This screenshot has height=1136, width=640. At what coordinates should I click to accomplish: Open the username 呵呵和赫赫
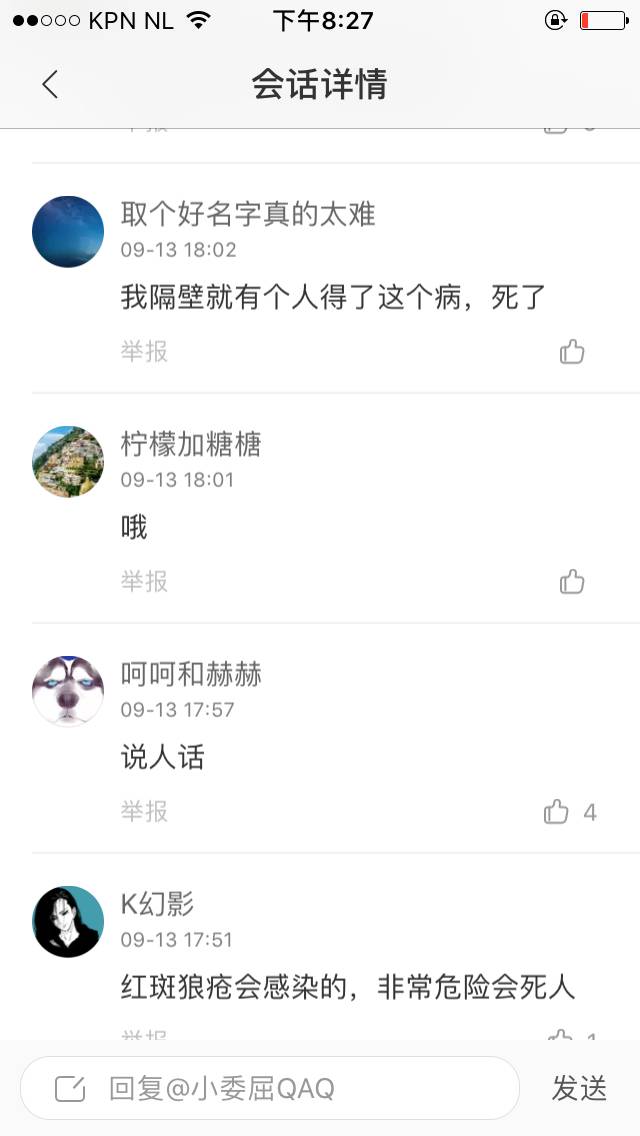[x=191, y=675]
